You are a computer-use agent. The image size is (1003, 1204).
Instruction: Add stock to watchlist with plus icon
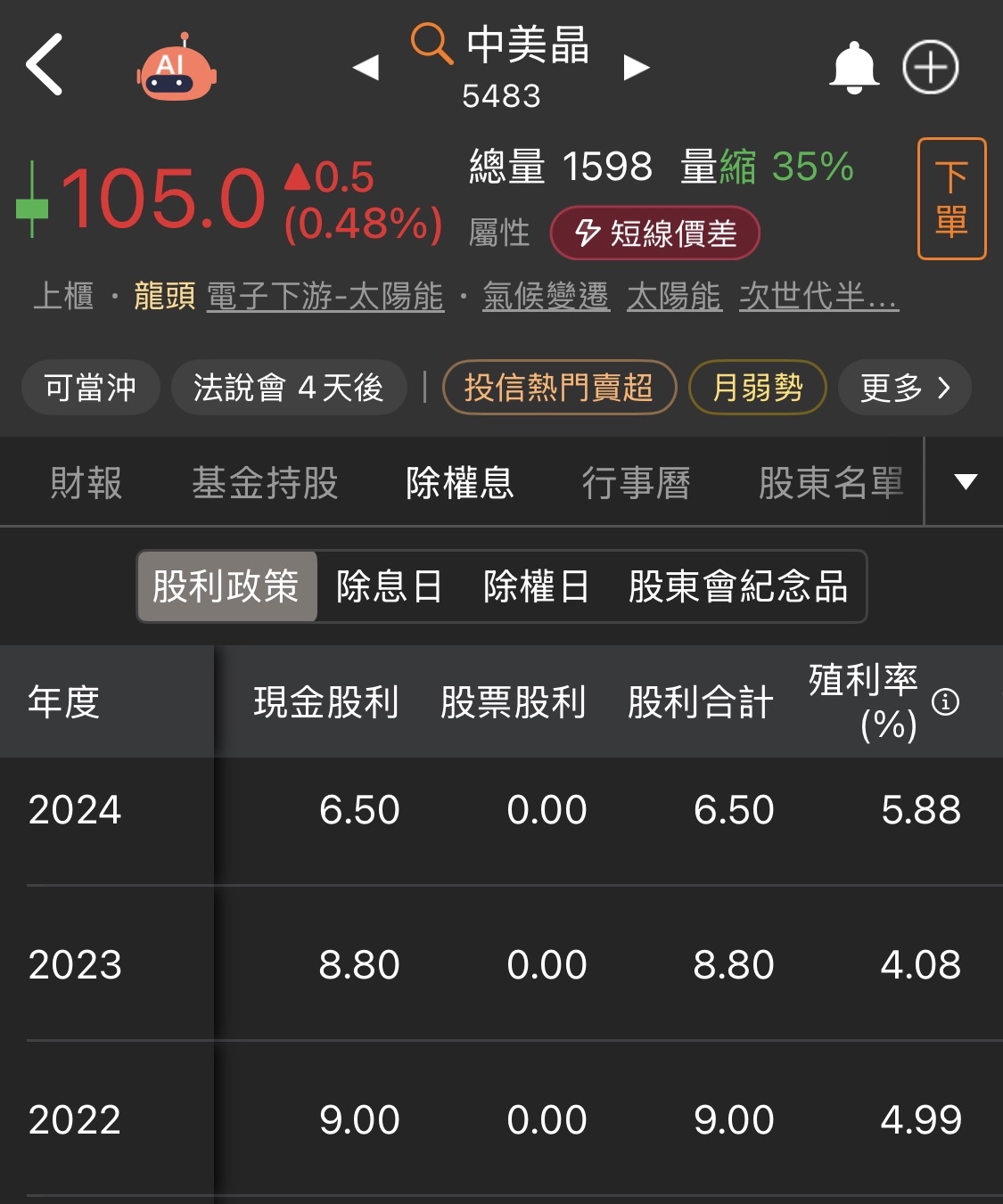930,67
